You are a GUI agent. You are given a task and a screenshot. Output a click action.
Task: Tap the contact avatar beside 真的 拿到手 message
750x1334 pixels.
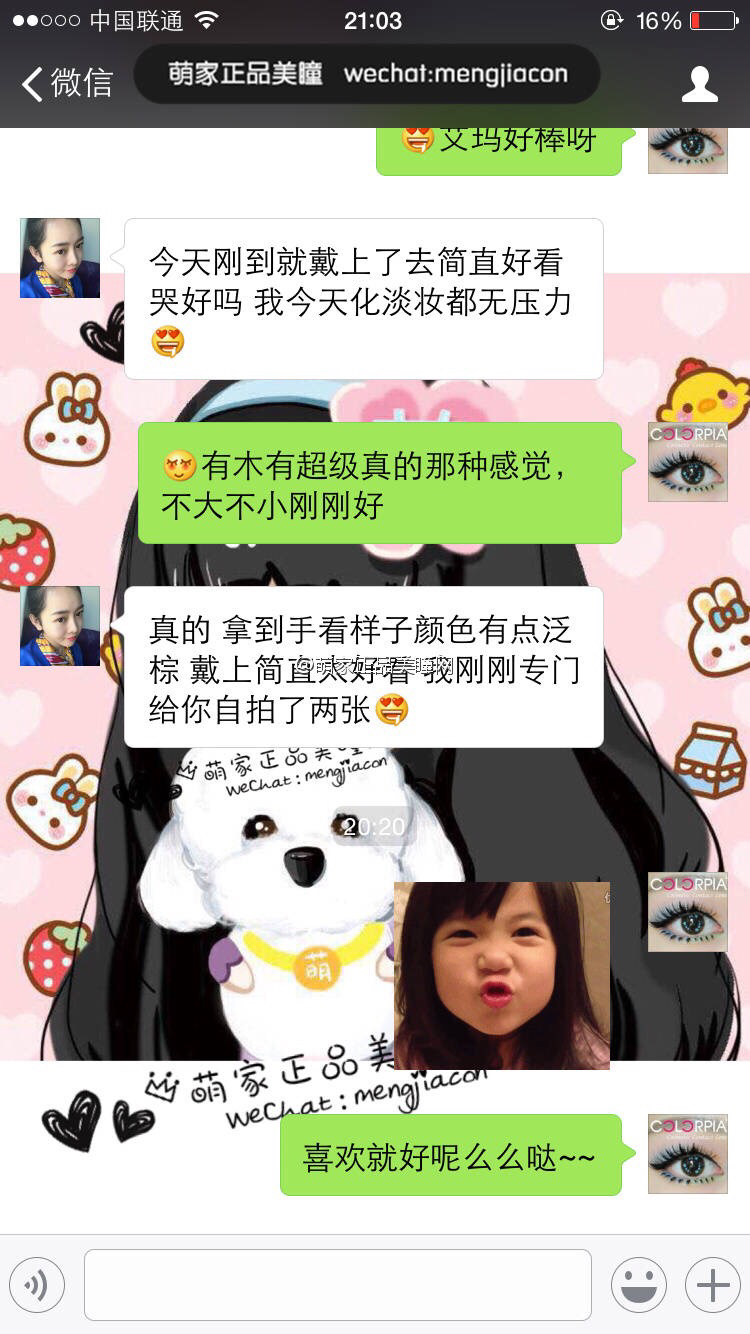[60, 626]
